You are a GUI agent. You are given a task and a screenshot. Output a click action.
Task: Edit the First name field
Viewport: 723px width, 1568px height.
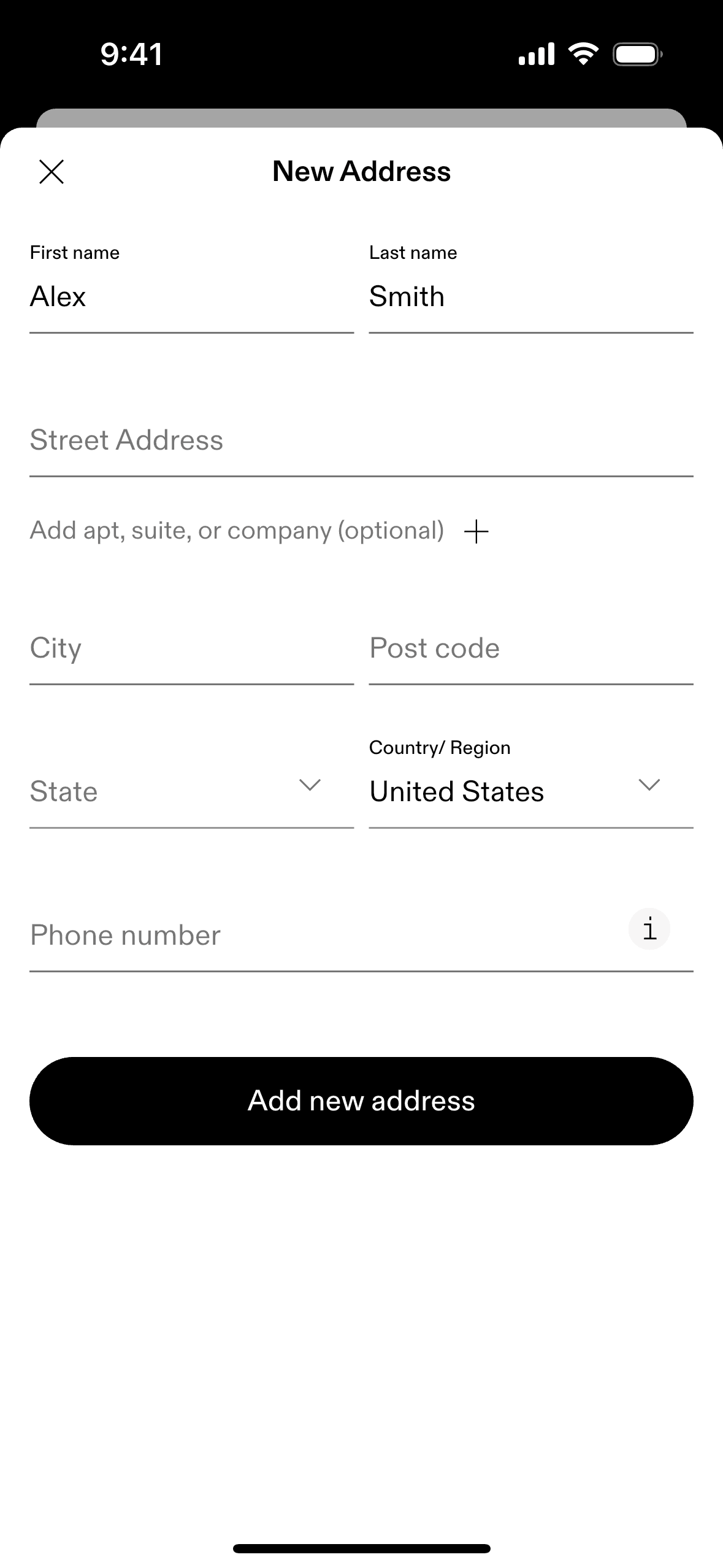[190, 297]
